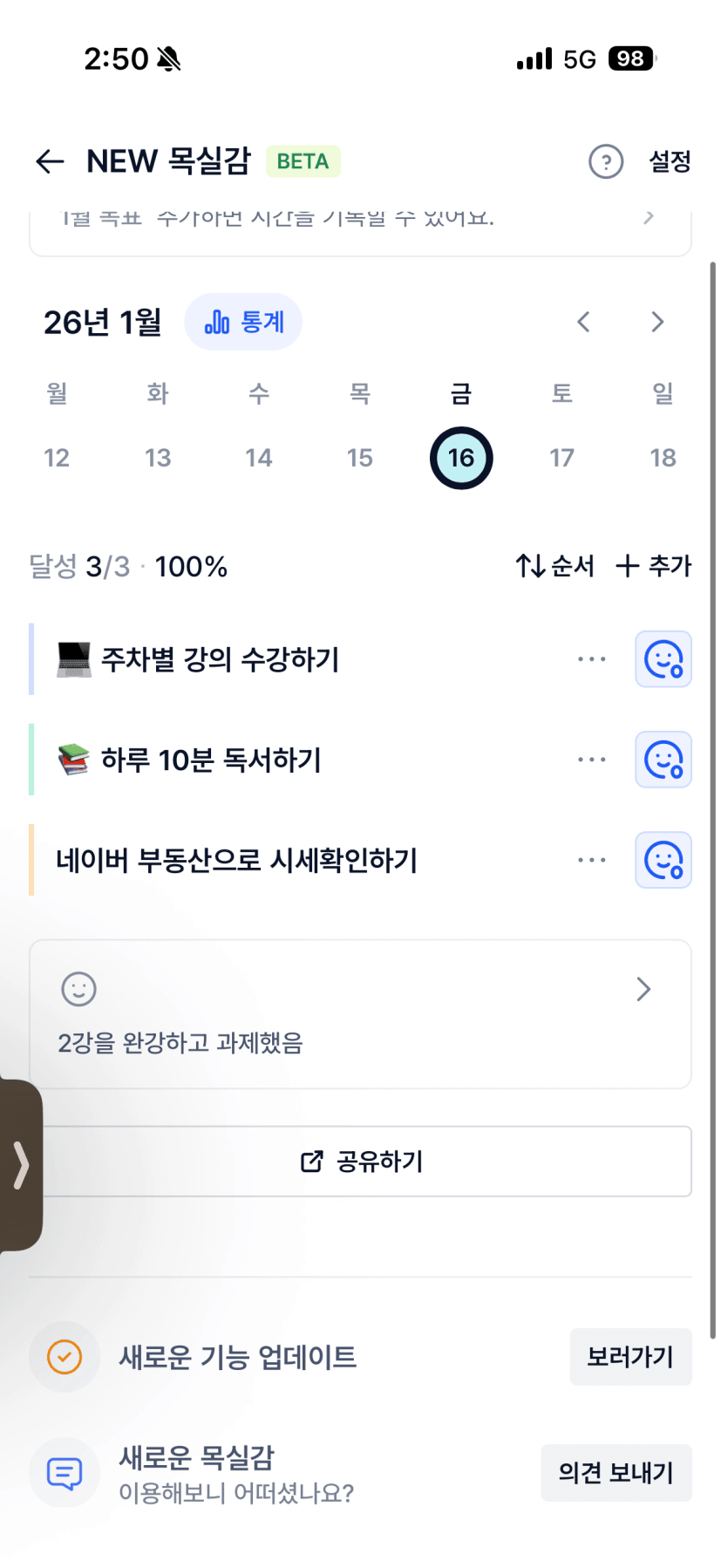Open more options for 네이버 부동산으로 시세확인하기
Image resolution: width=721 pixels, height=1568 pixels.
point(592,860)
